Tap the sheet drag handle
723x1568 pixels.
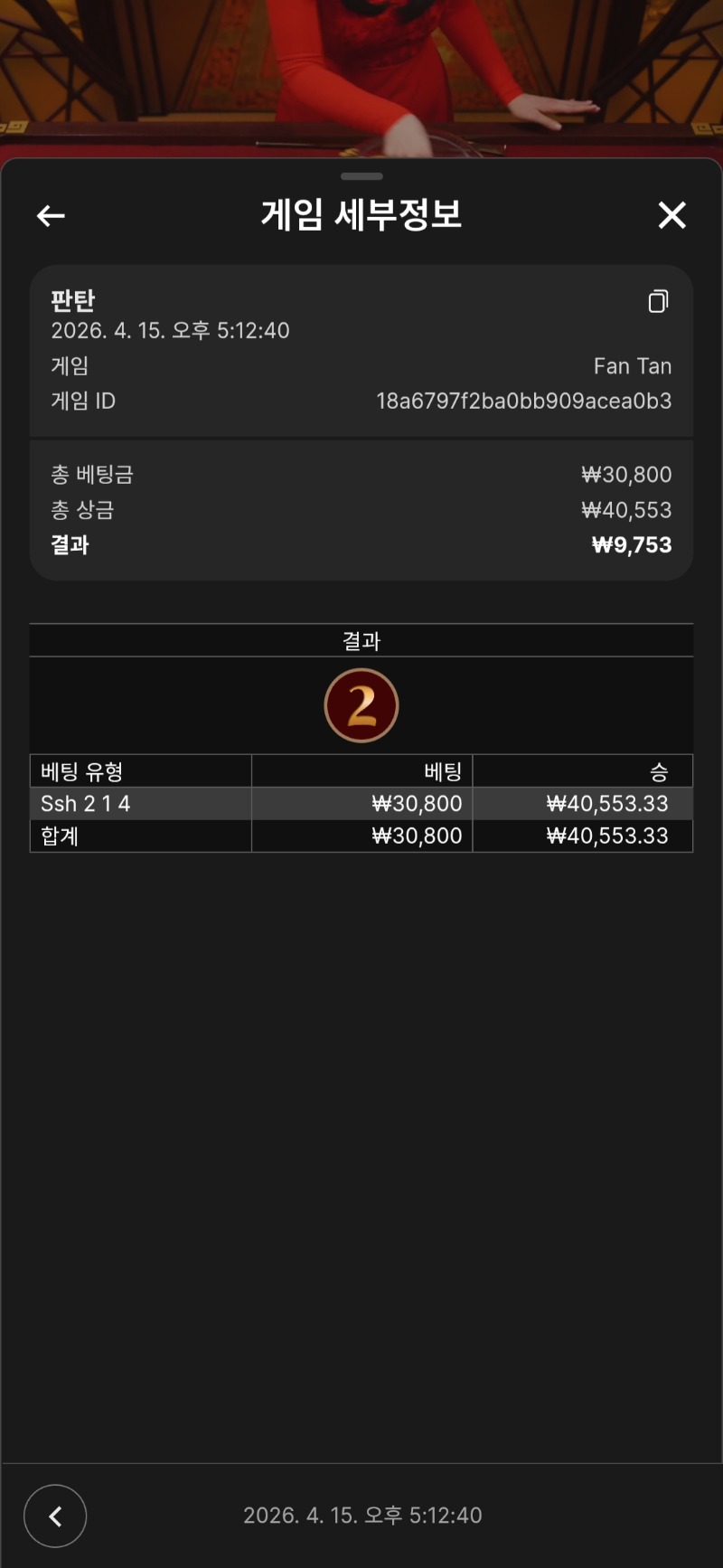pos(361,176)
